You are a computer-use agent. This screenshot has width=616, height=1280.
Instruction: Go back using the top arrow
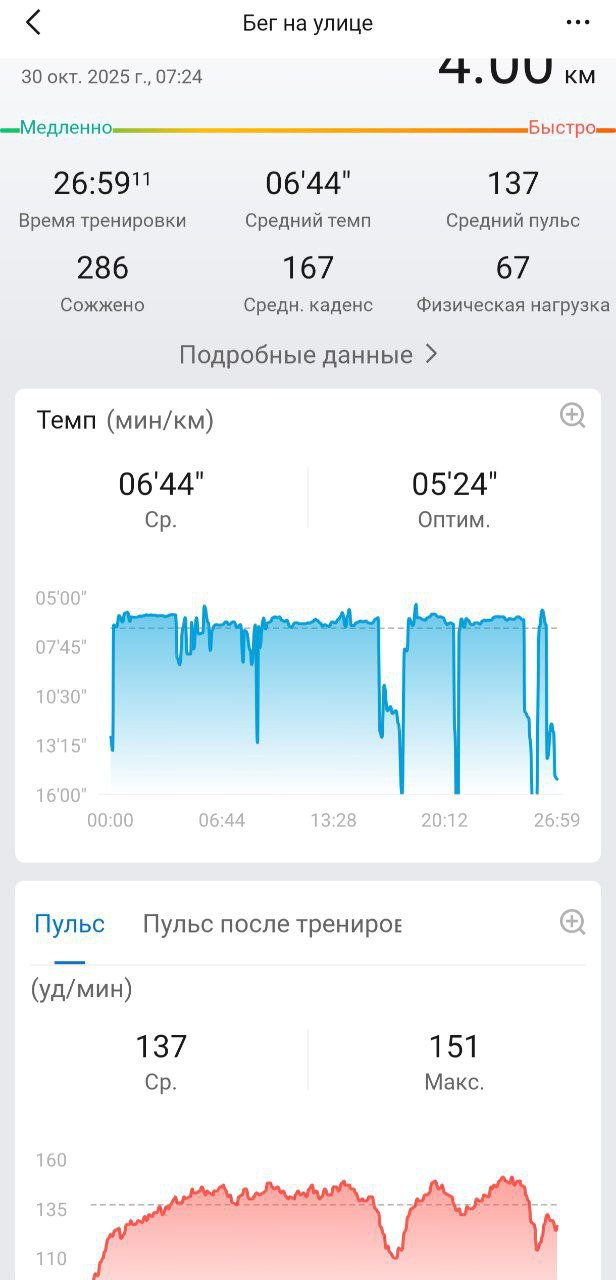pos(34,23)
